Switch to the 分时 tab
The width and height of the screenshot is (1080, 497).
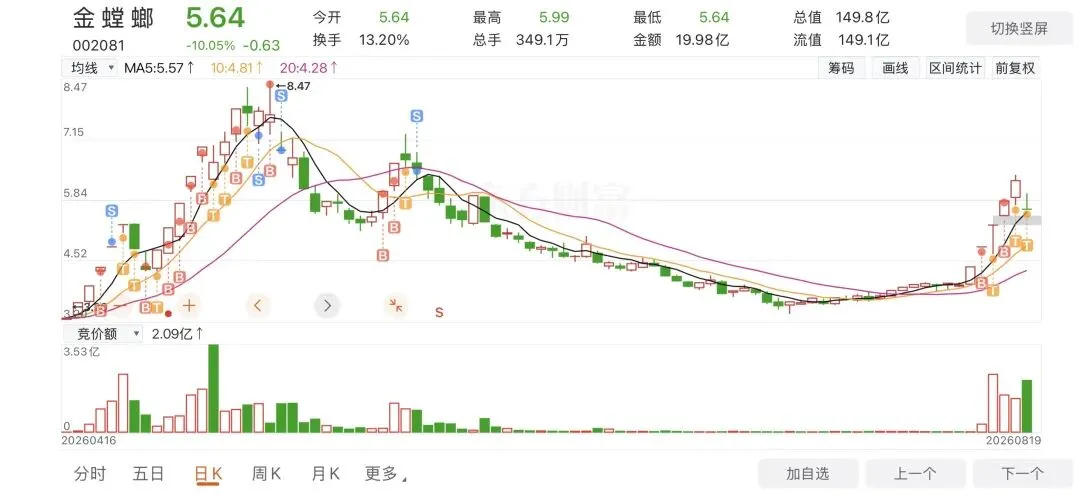(x=90, y=474)
